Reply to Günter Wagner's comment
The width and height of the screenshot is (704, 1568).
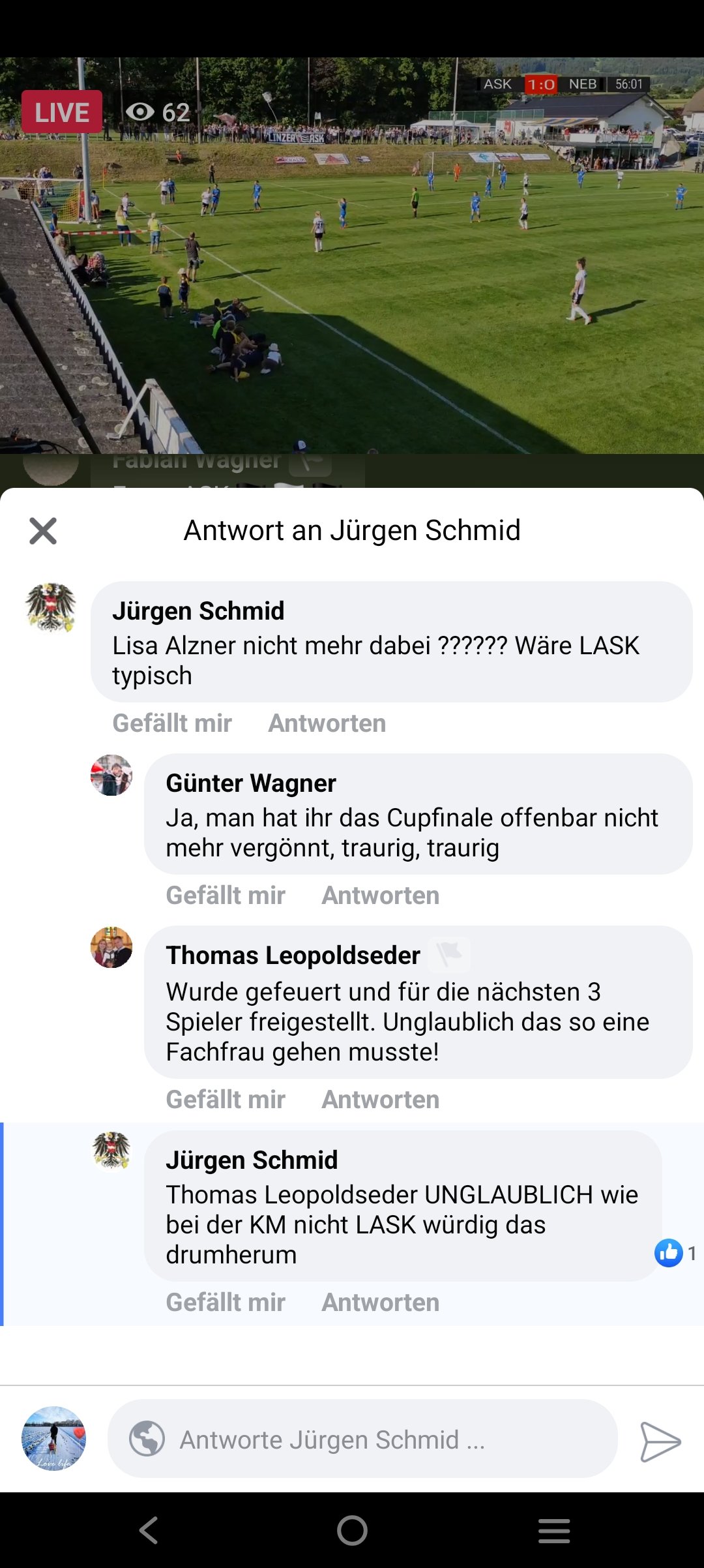tap(381, 896)
